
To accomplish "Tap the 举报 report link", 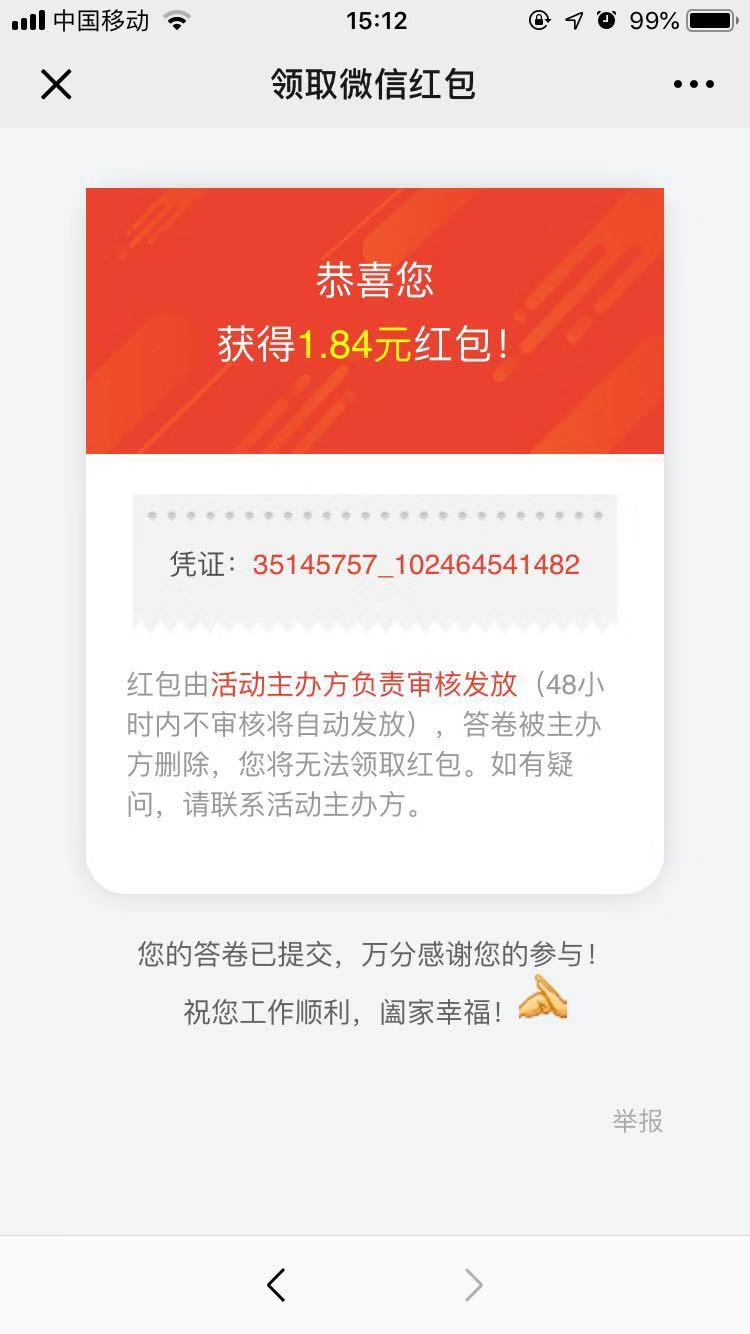I will tap(638, 1121).
